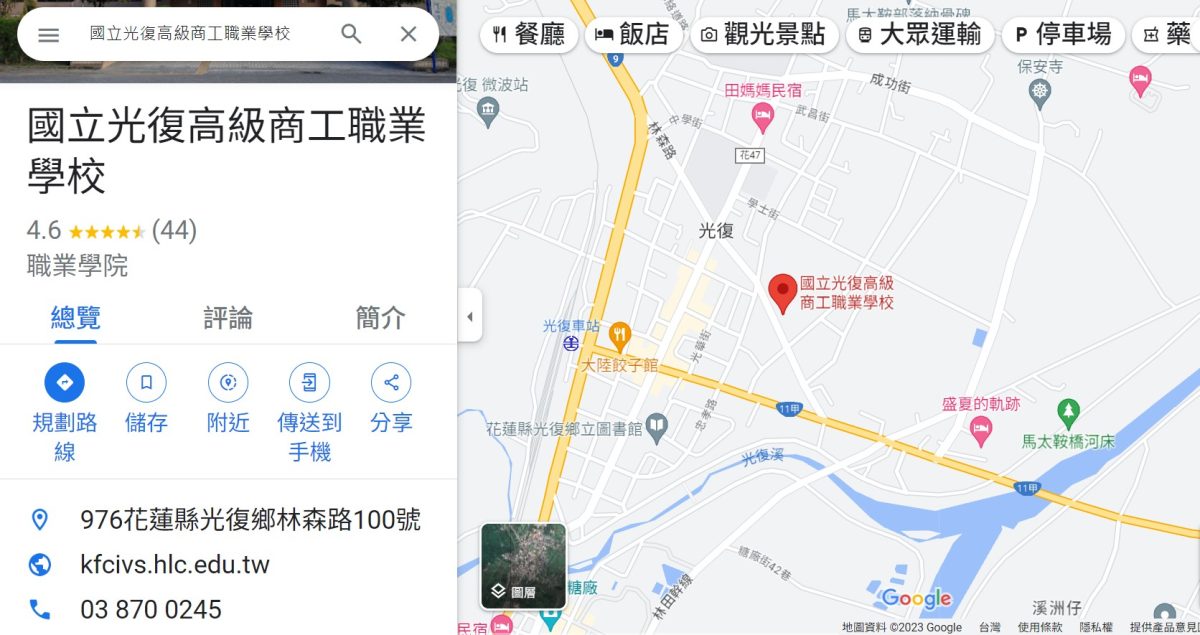Switch to the 評論 tab

[228, 318]
